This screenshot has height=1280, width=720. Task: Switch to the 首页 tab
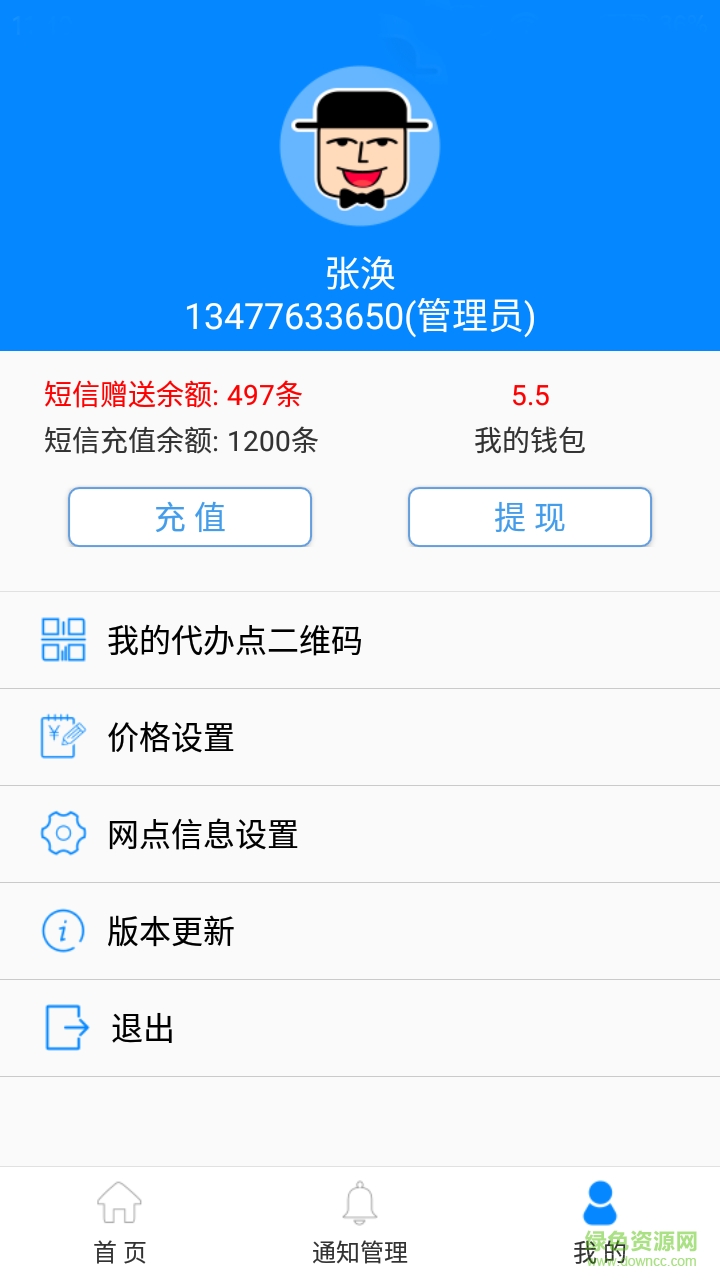120,1222
